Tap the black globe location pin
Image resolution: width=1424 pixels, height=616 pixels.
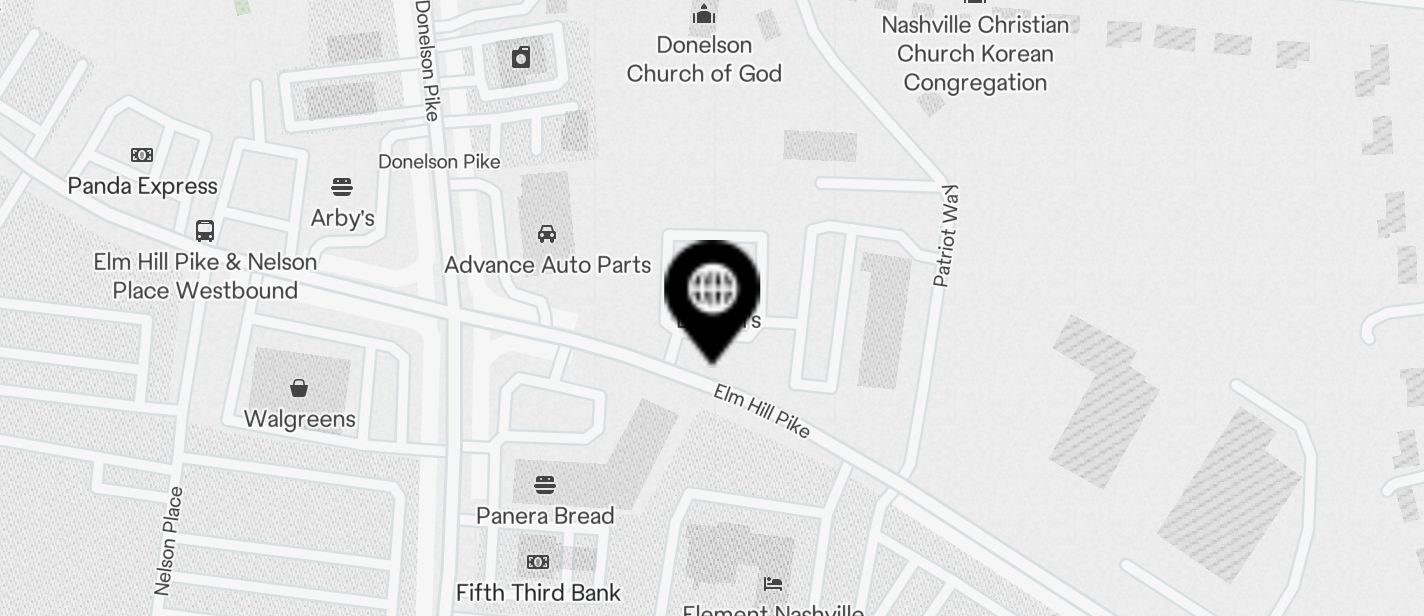click(x=712, y=292)
